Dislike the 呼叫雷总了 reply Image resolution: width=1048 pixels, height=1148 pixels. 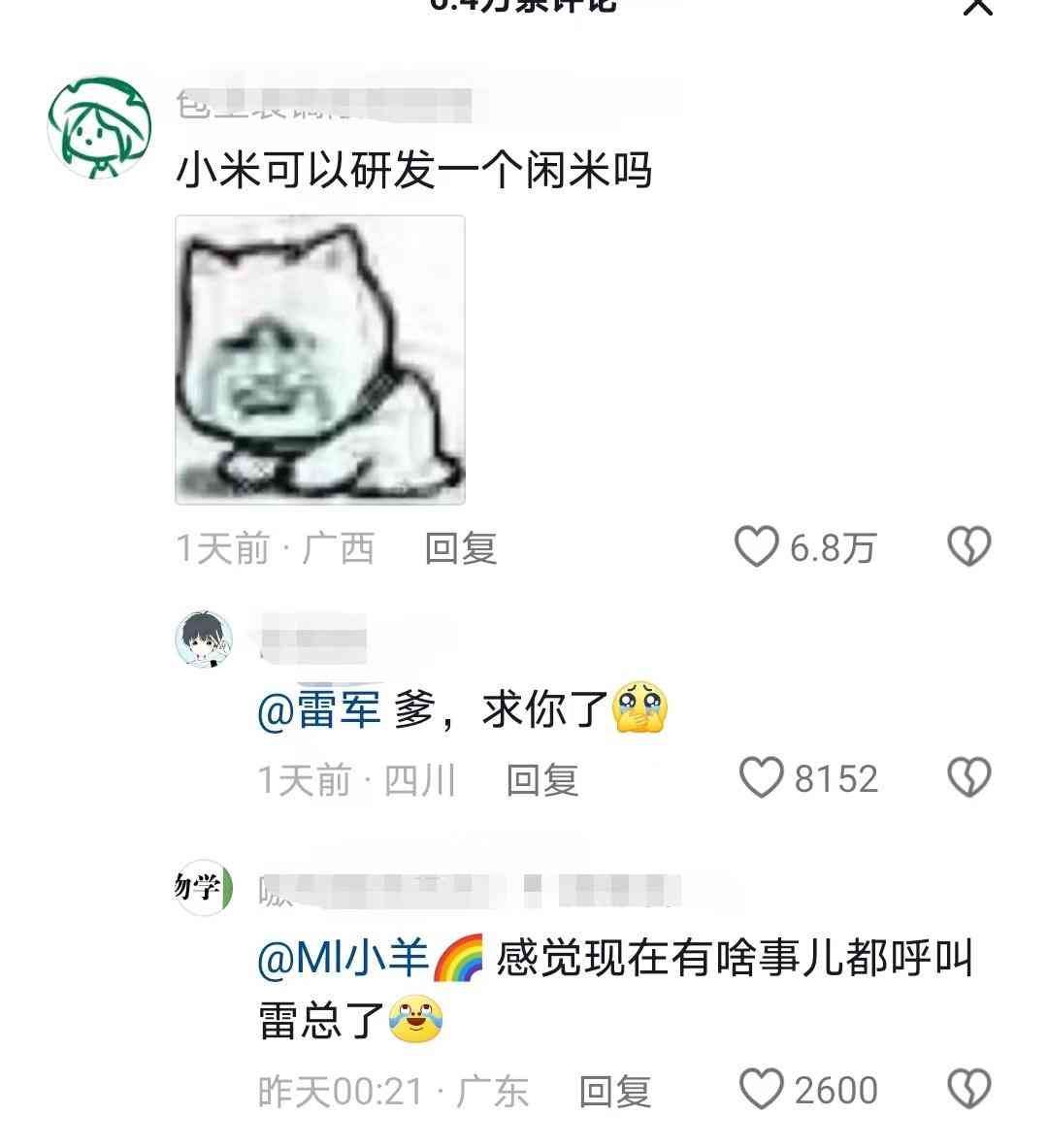[x=968, y=1090]
